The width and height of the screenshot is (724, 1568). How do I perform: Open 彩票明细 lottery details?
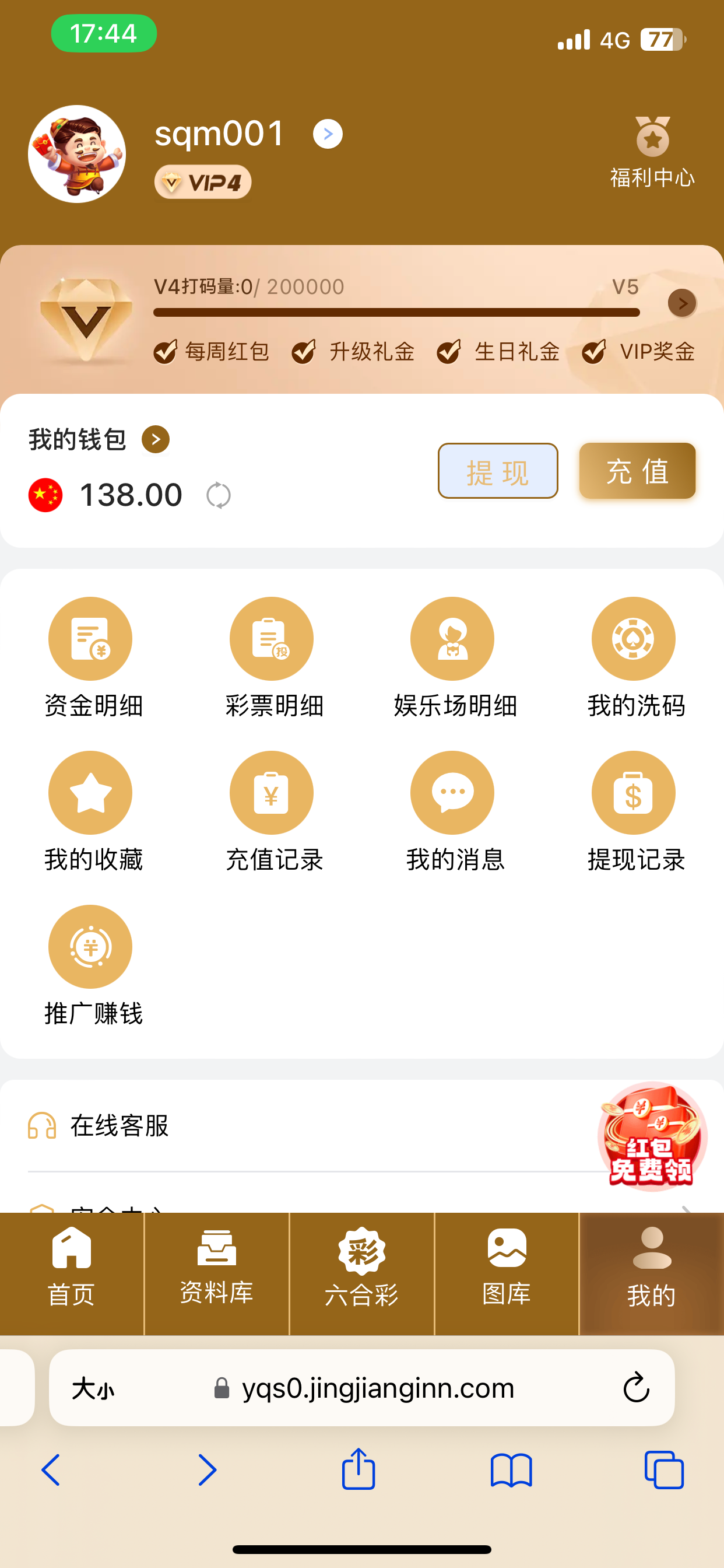click(271, 639)
